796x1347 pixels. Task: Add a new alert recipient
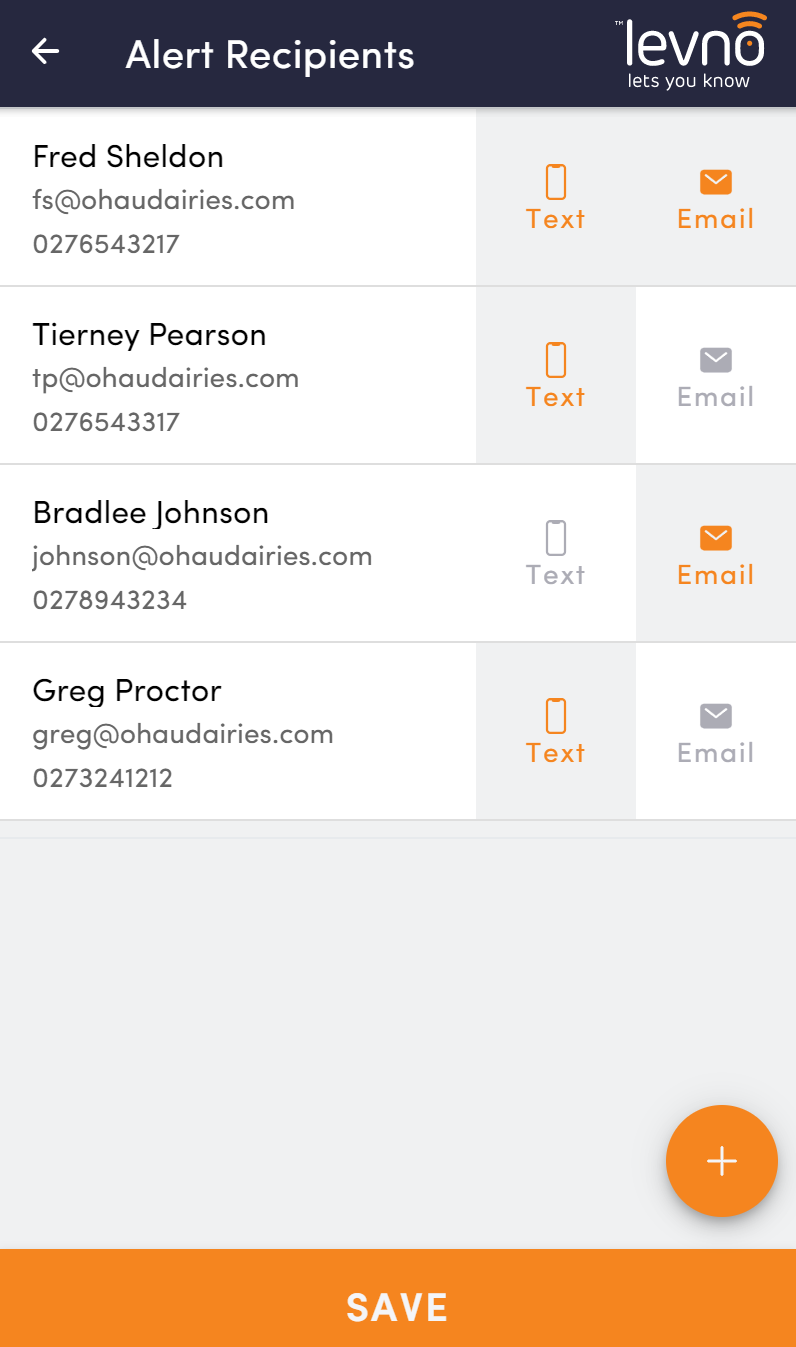point(722,1161)
